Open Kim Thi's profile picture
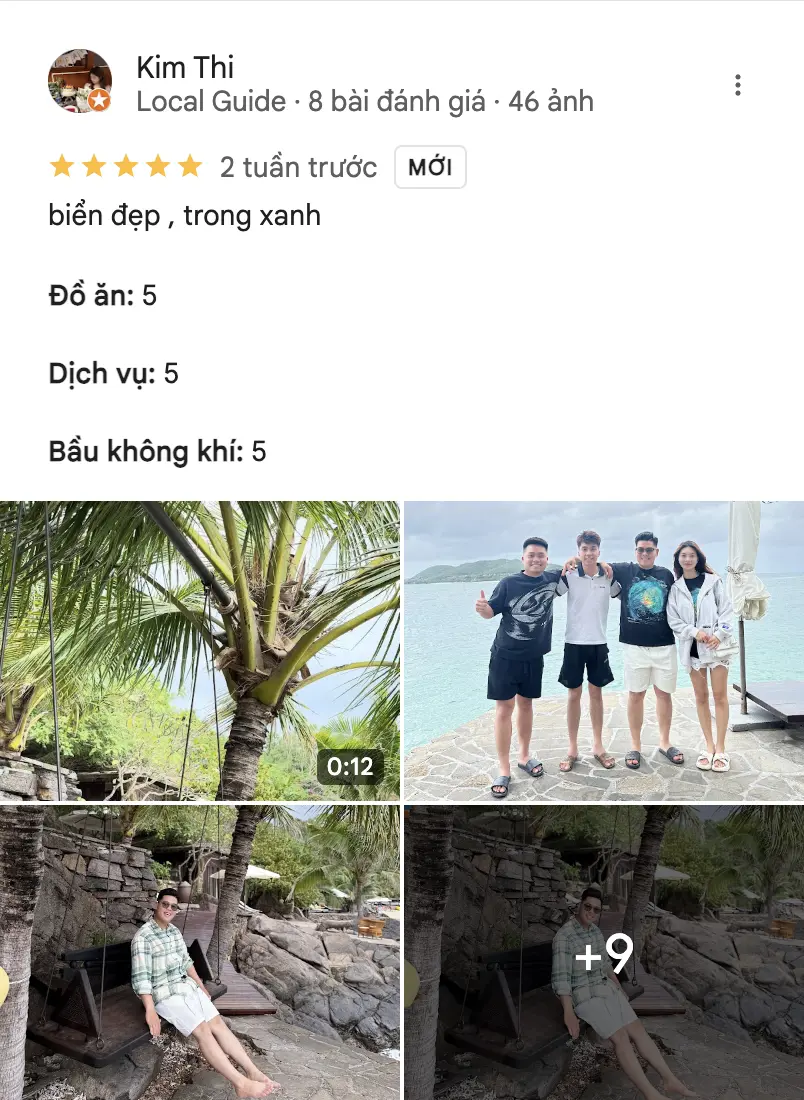804x1100 pixels. point(80,81)
